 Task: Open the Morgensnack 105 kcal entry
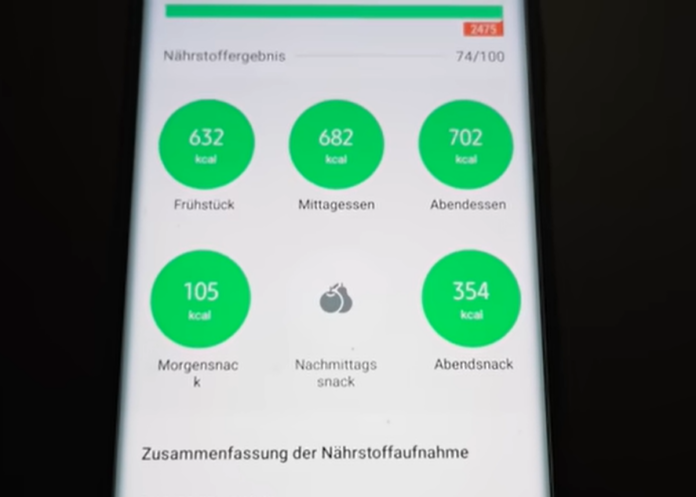200,299
